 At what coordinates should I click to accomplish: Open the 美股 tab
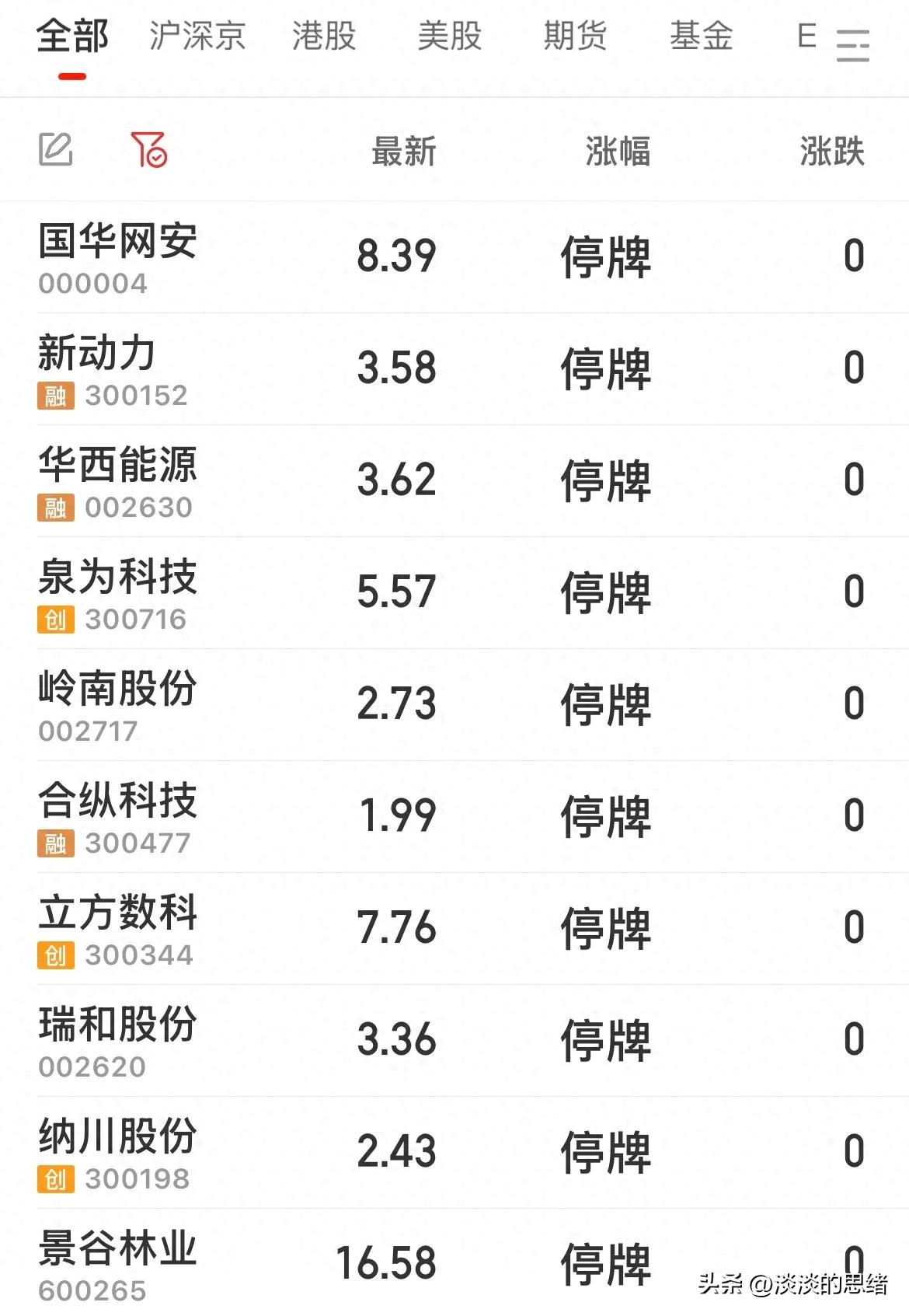tap(449, 37)
